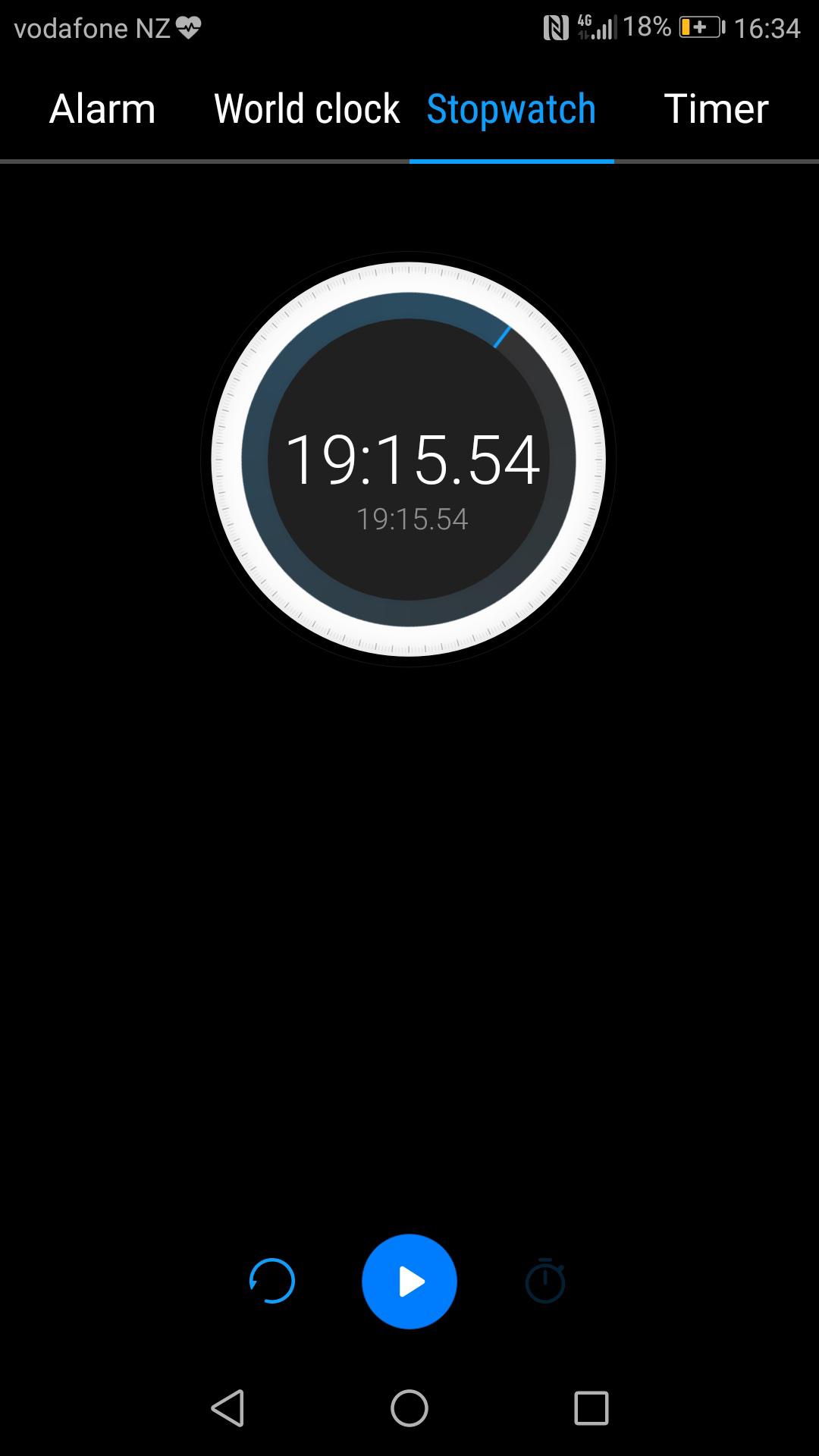Viewport: 819px width, 1456px height.
Task: Go back using the system back button
Action: [227, 1408]
